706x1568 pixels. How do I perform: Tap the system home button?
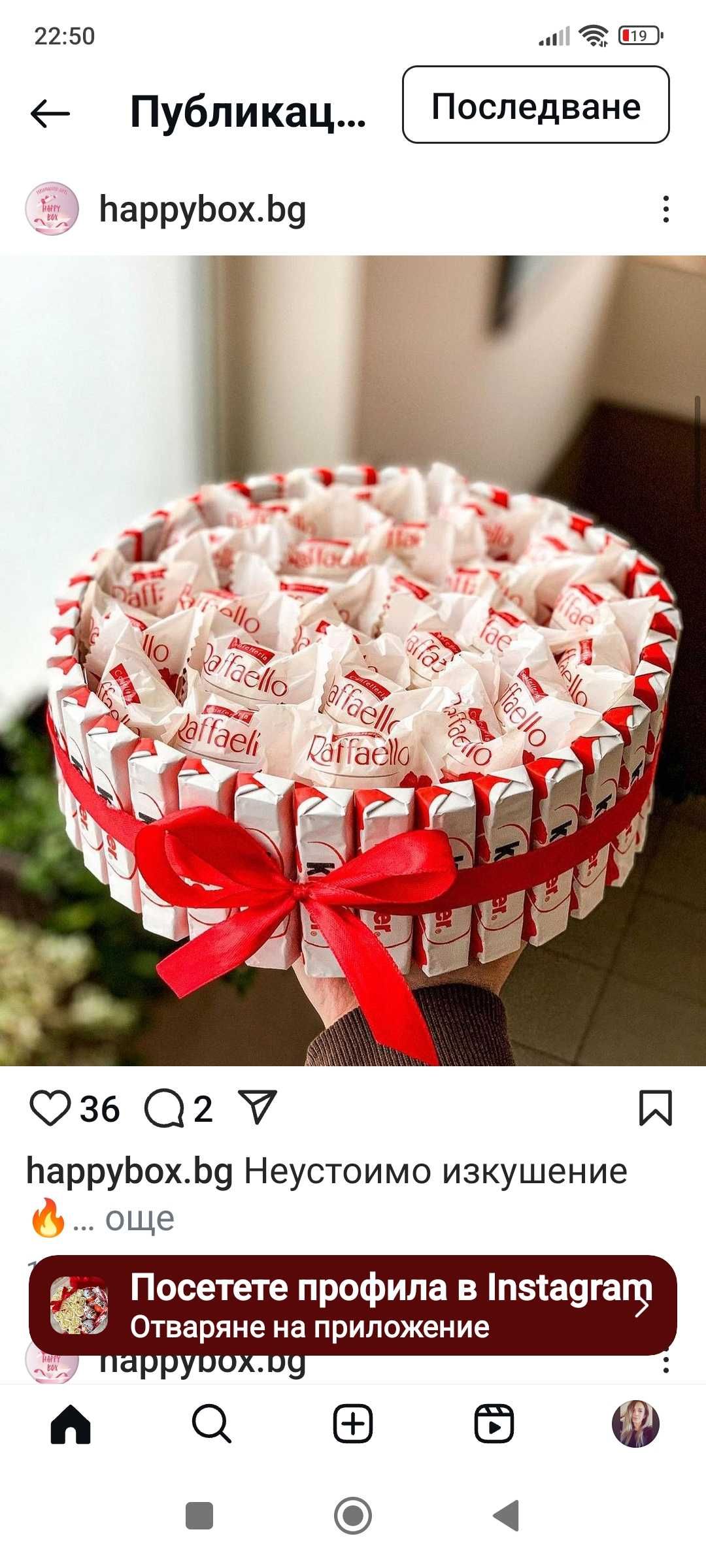pyautogui.click(x=353, y=1515)
